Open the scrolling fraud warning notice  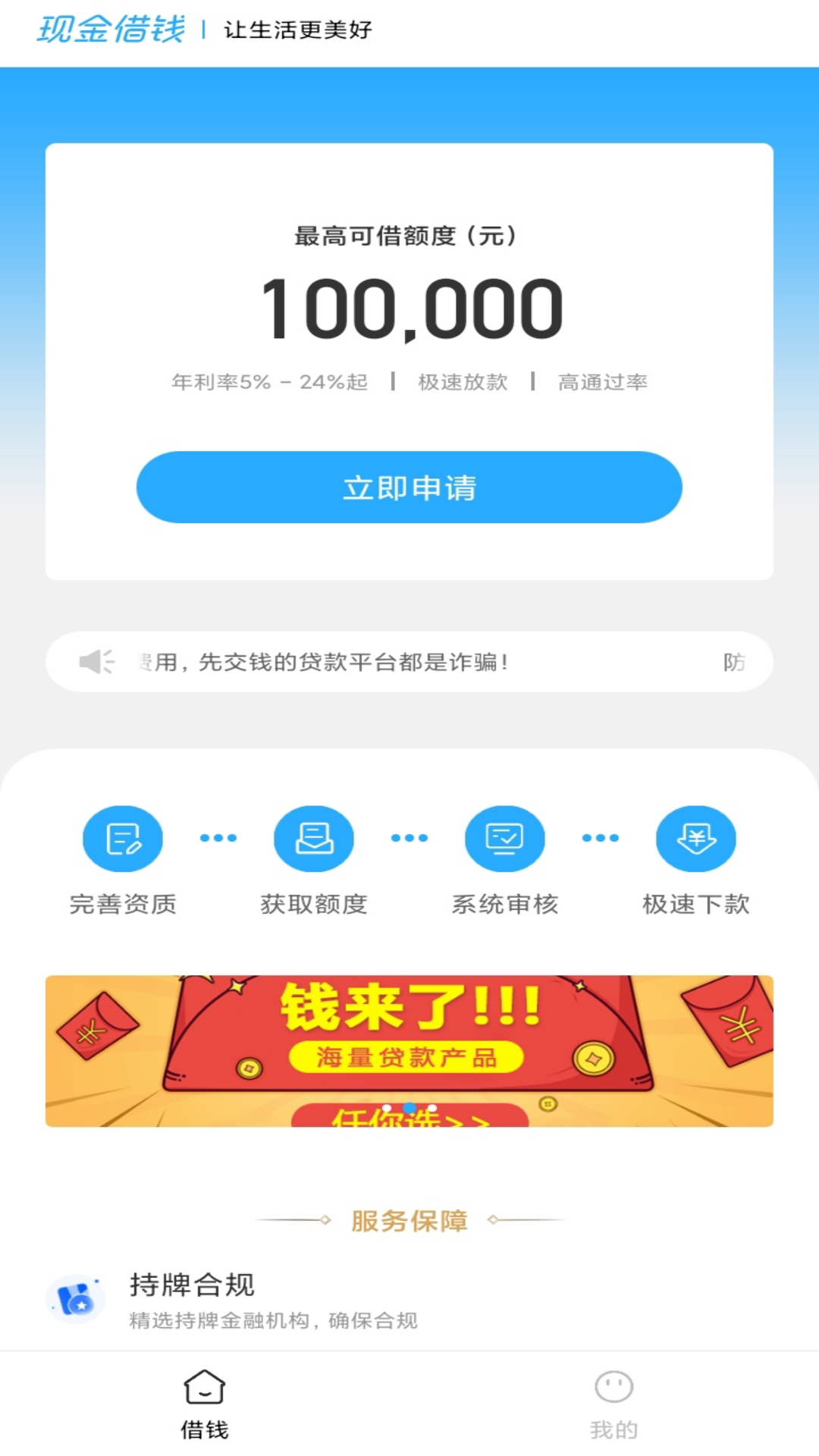(x=409, y=661)
